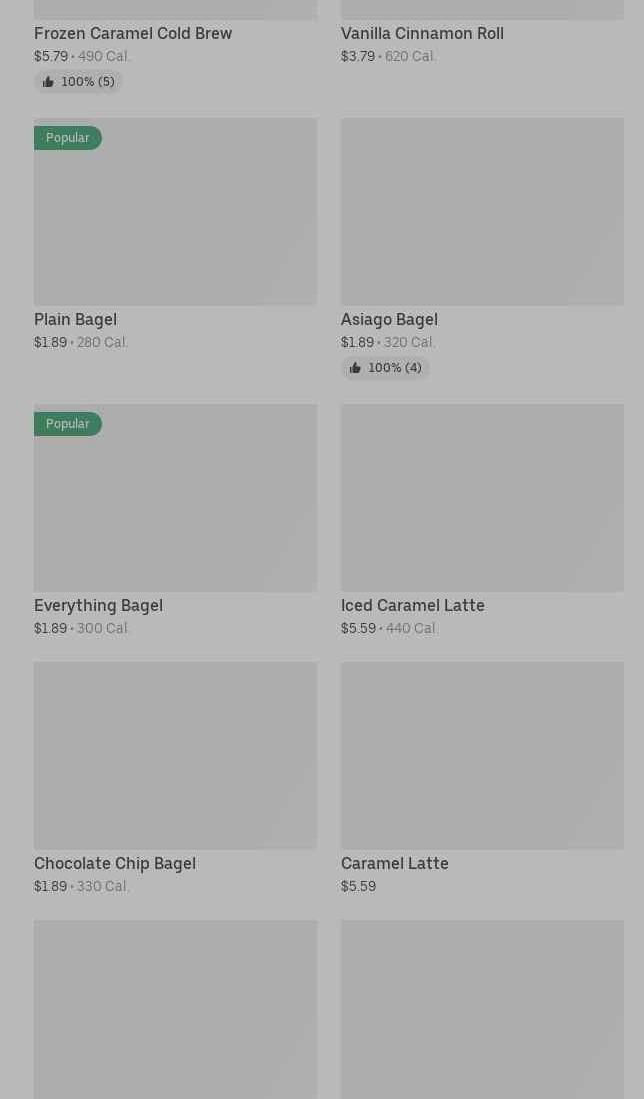Choose the Everything Bagel card

click(x=175, y=521)
